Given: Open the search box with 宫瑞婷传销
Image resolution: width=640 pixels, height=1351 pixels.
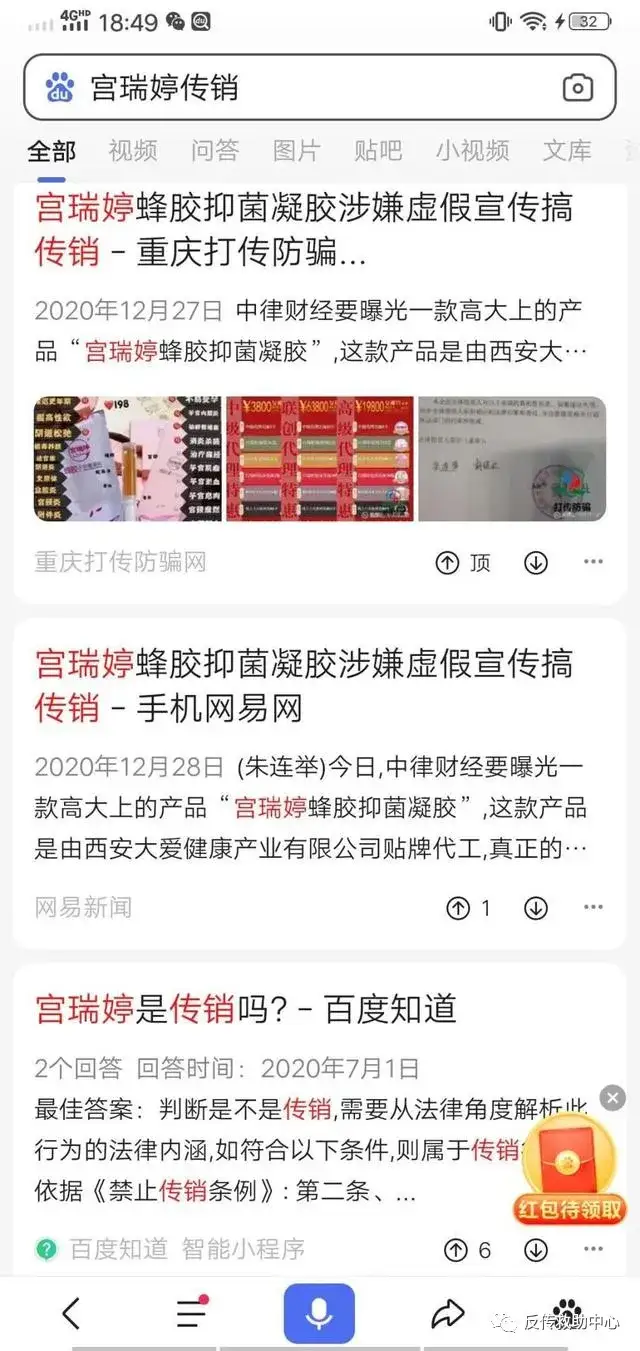Looking at the screenshot, I should click(x=300, y=88).
